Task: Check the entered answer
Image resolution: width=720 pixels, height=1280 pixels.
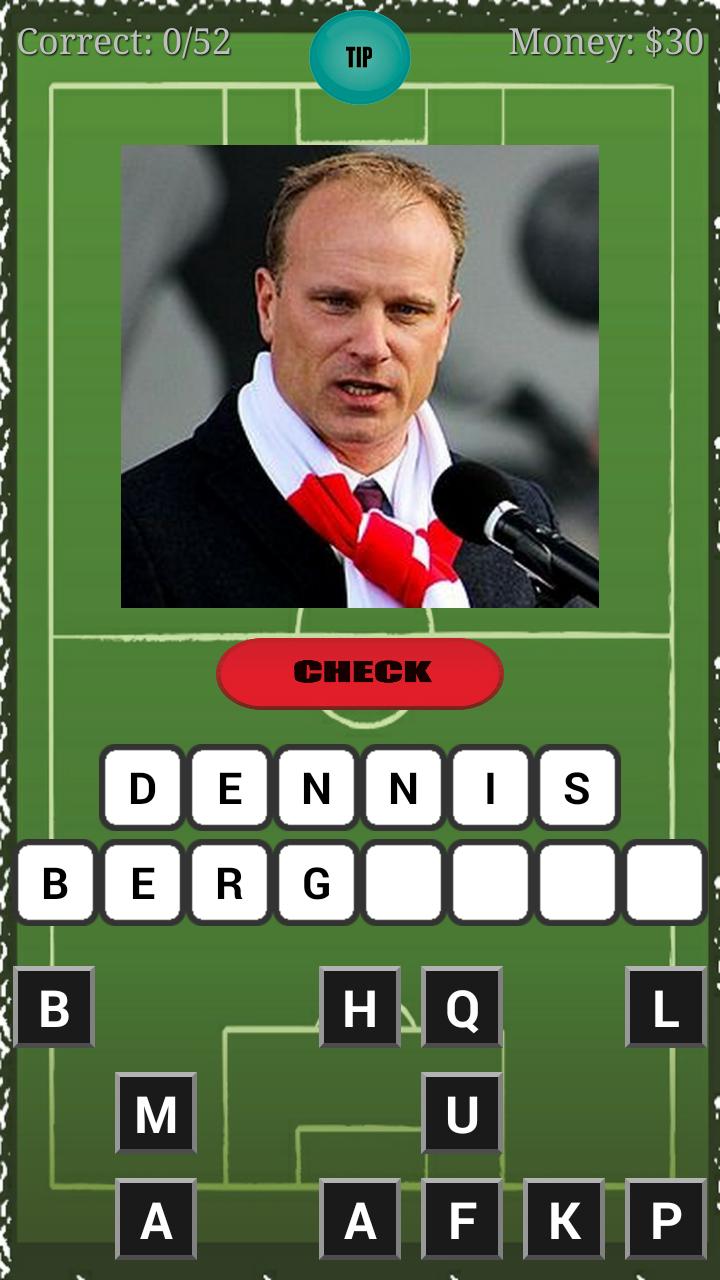Action: click(360, 672)
